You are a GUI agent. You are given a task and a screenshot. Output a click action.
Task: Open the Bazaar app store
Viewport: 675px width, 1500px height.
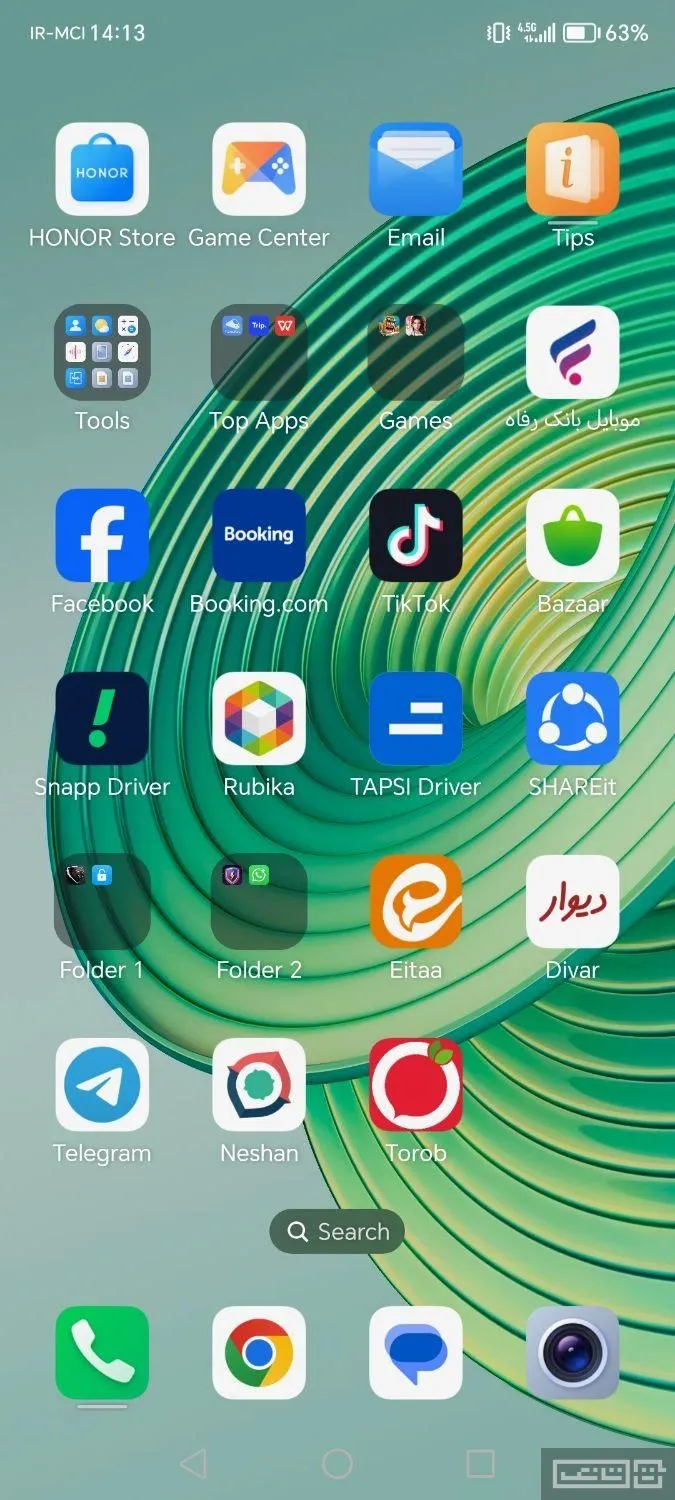(573, 536)
